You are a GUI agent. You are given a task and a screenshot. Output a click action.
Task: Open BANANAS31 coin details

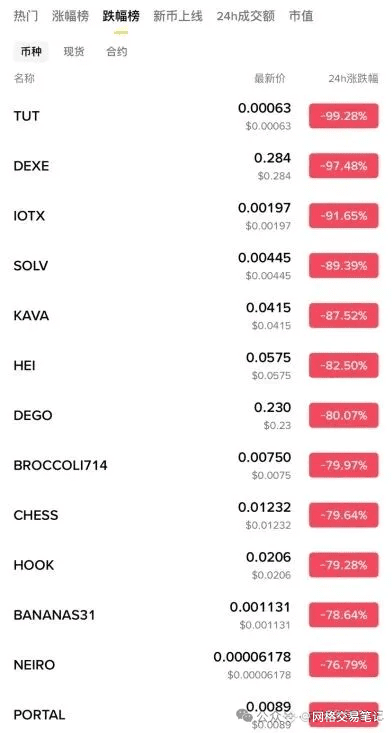tap(196, 615)
